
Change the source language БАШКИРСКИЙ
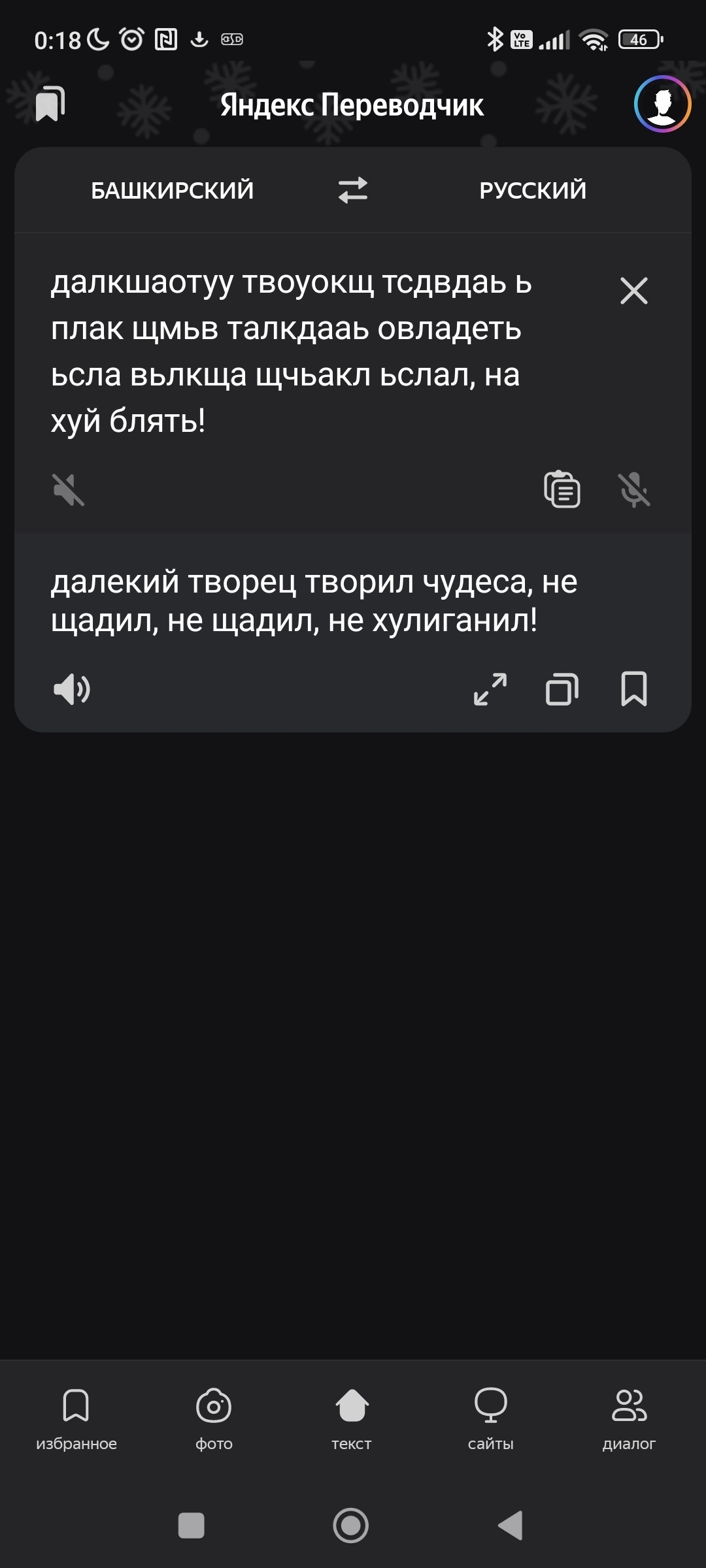(x=172, y=190)
